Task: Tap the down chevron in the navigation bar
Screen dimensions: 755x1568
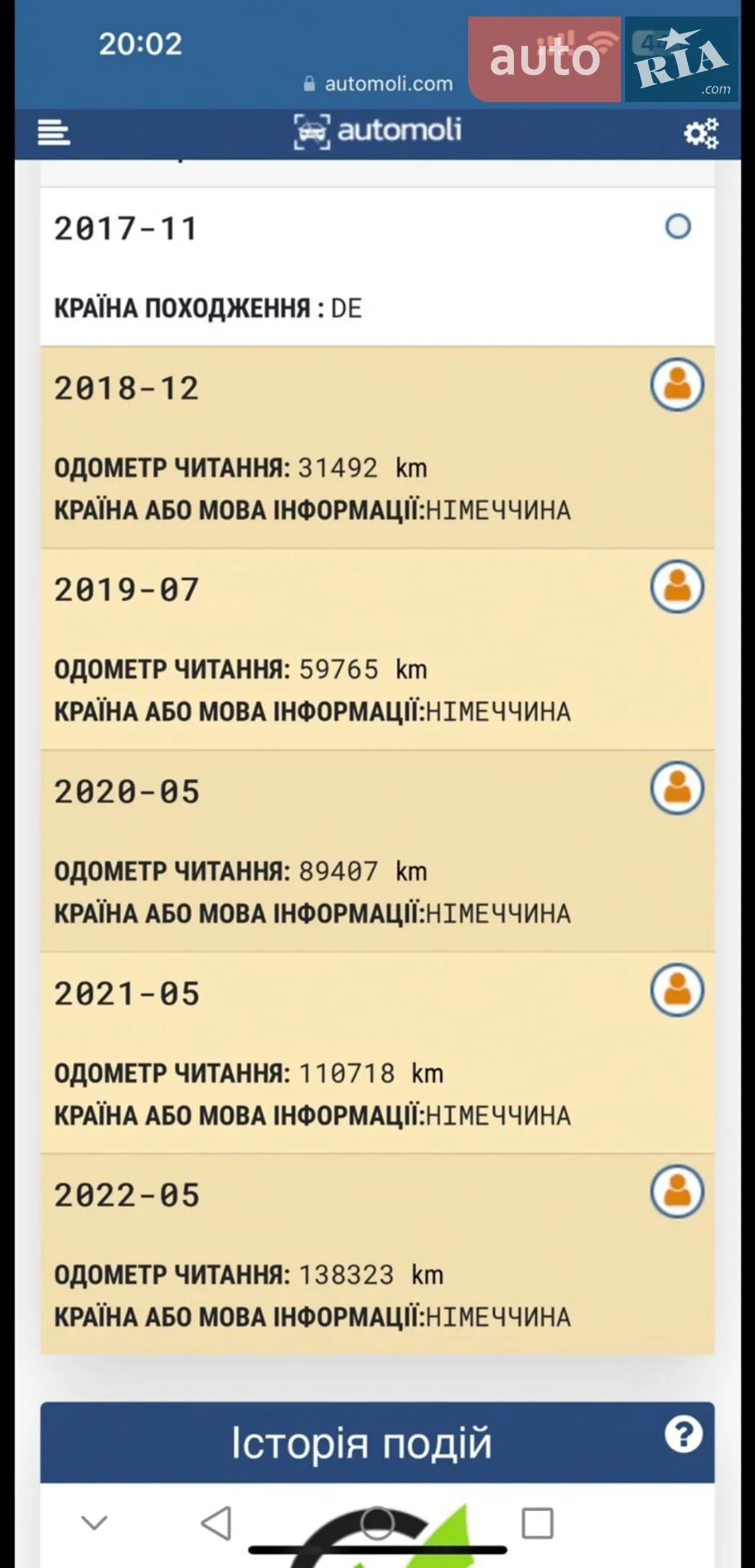Action: (x=94, y=1523)
